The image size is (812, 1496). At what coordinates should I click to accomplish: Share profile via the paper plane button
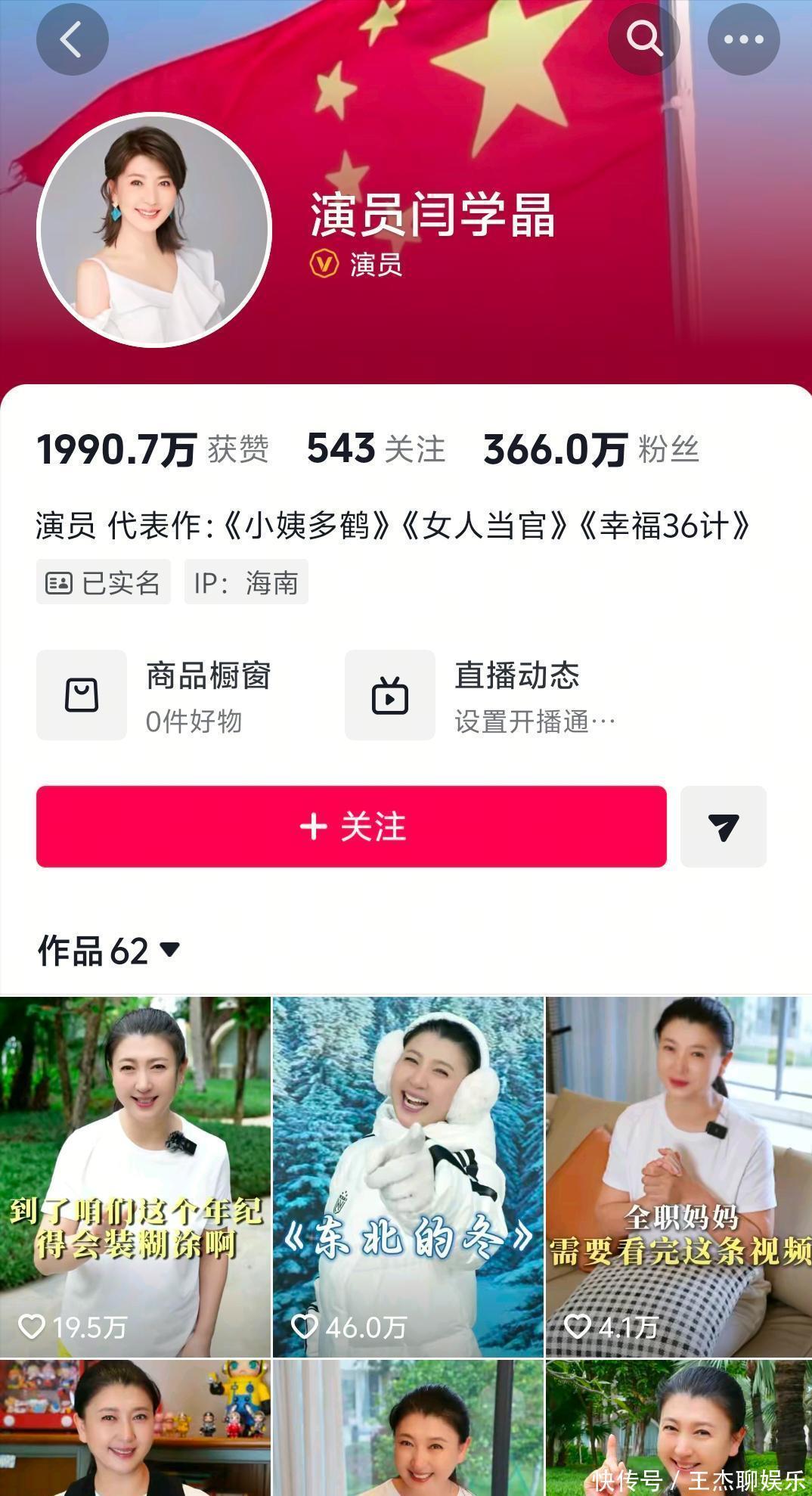pos(724,826)
